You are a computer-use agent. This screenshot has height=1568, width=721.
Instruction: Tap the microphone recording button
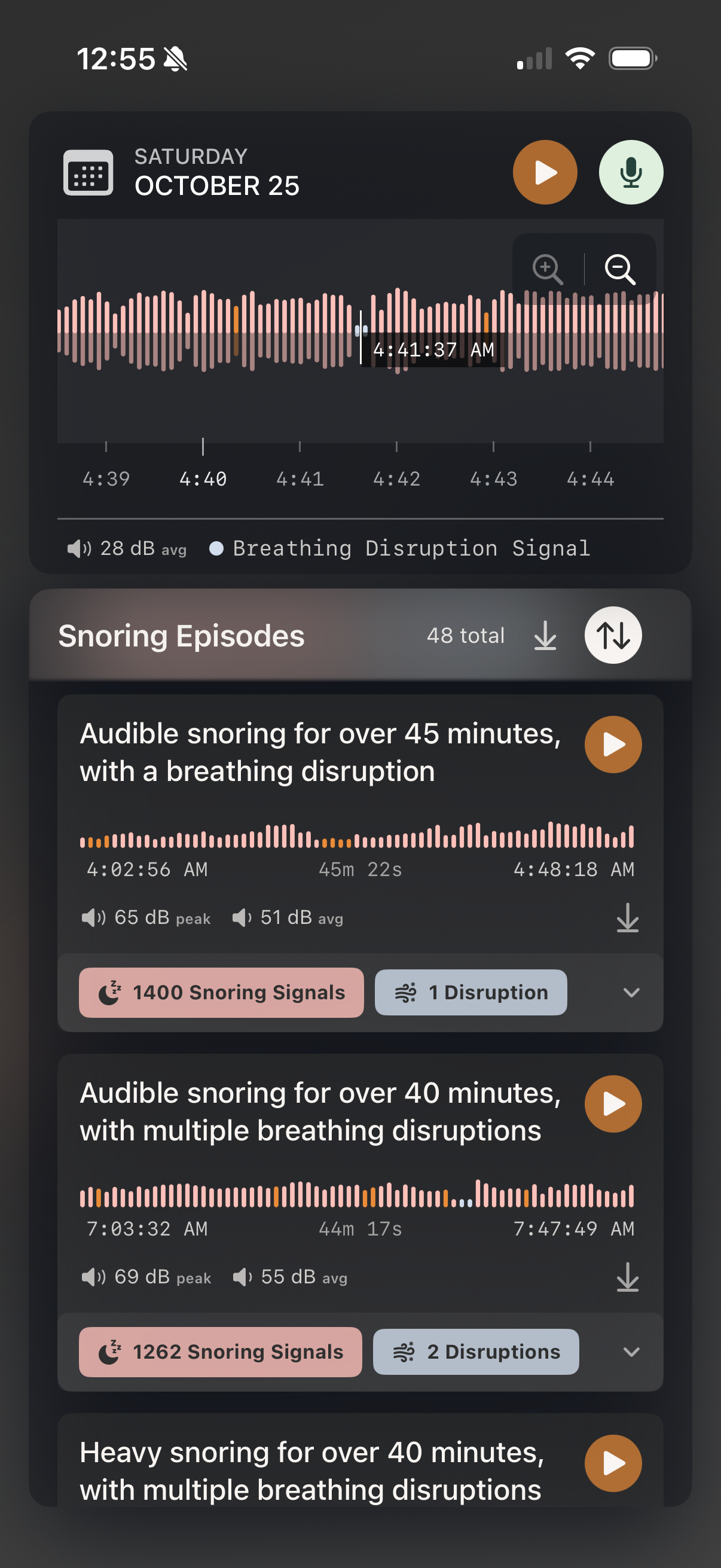point(630,172)
